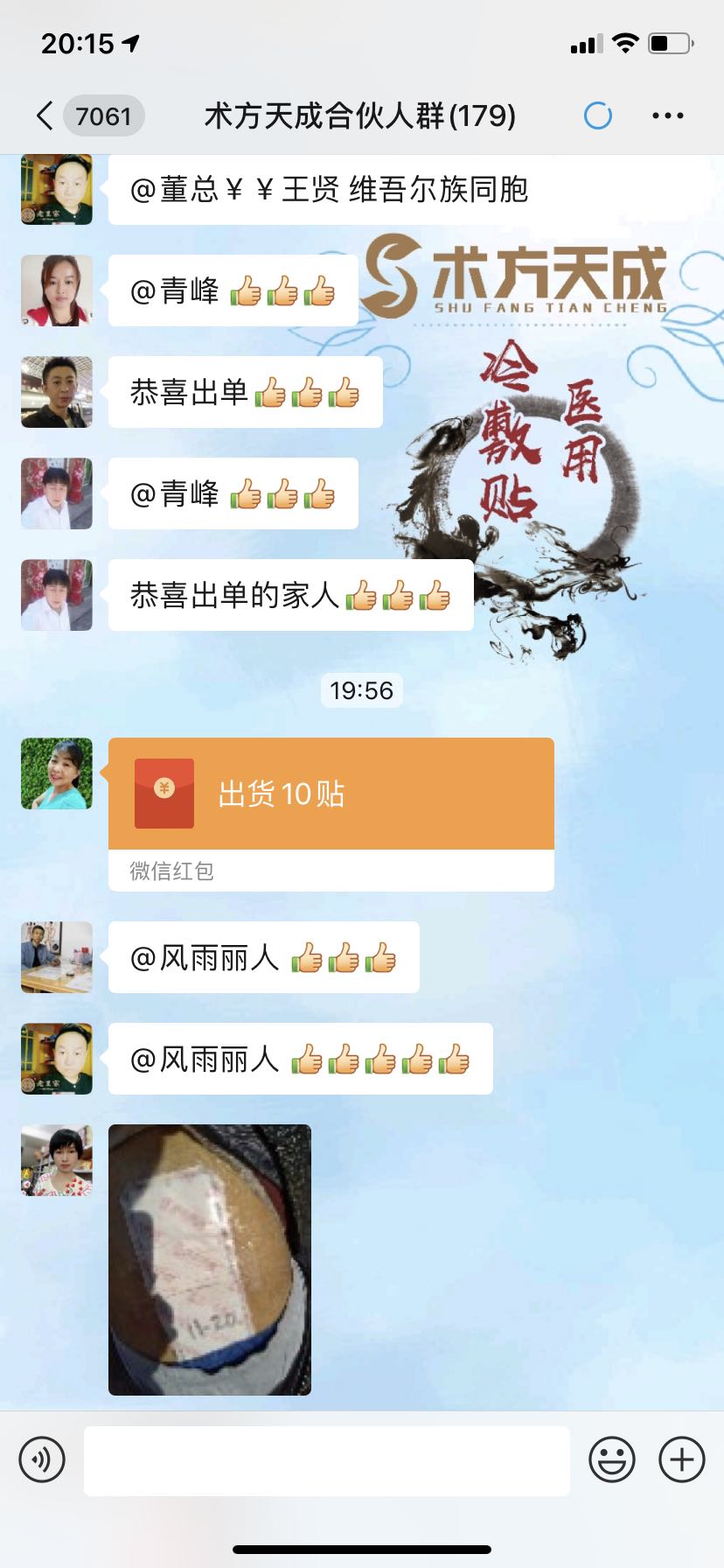724x1568 pixels.
Task: Open the plus attachments menu
Action: 682,1459
